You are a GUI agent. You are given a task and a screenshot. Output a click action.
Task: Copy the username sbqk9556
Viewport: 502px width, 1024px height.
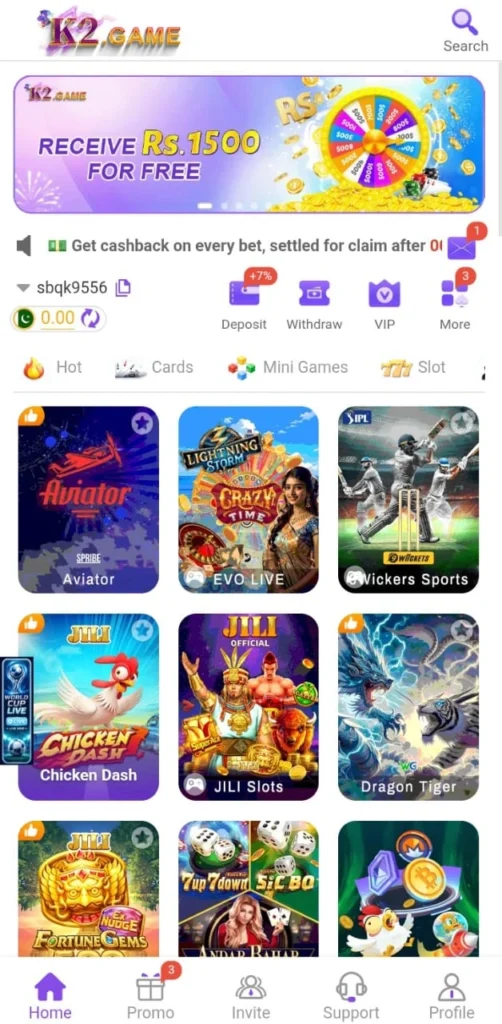tap(123, 287)
